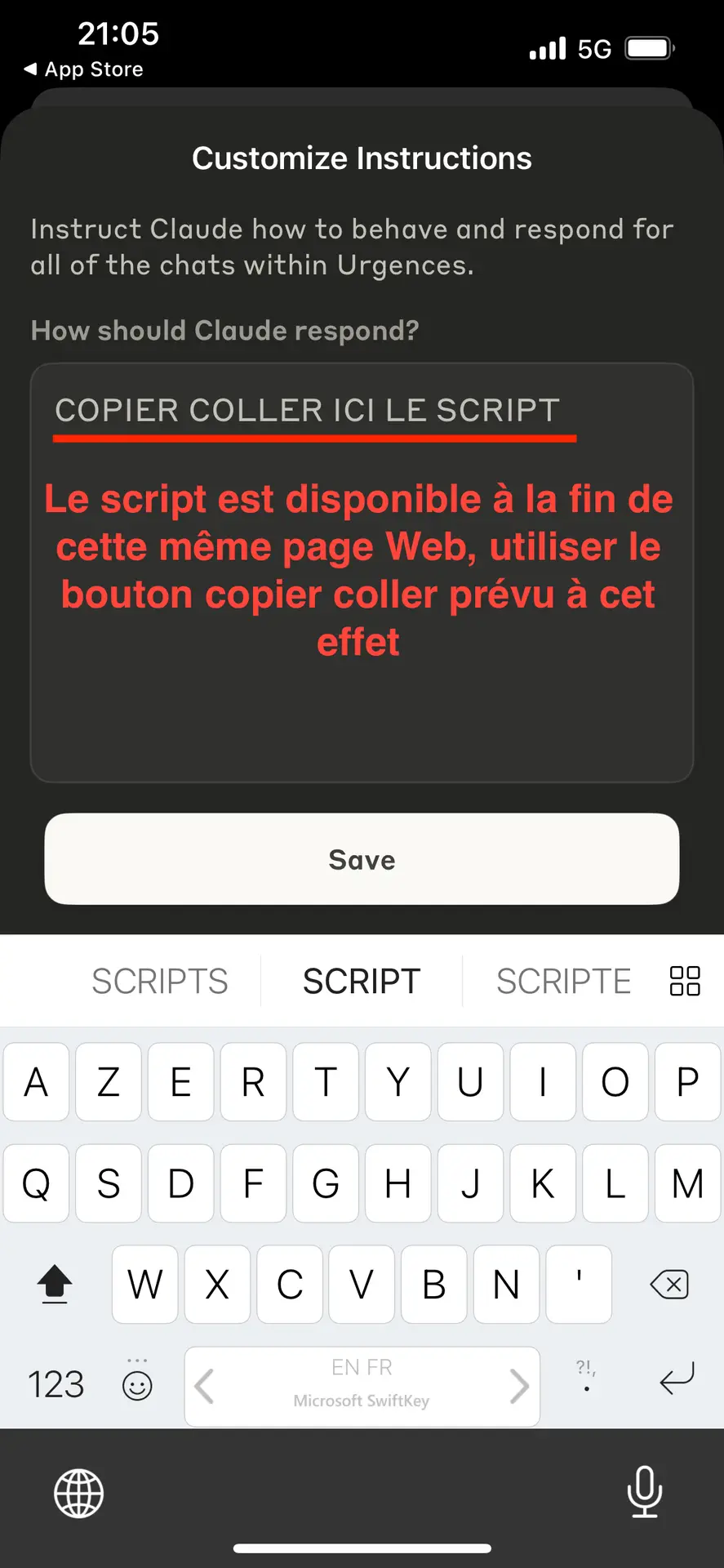Switch to the numeric 123 keyboard

(55, 1383)
